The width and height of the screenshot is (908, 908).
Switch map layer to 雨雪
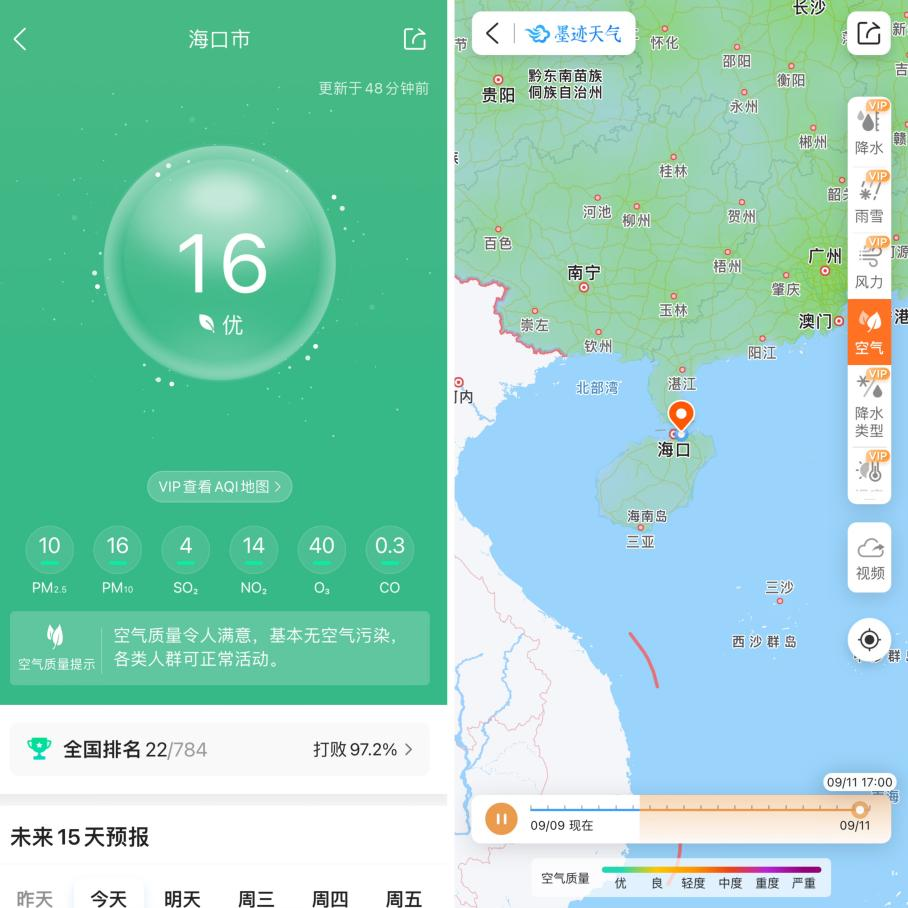pos(869,198)
